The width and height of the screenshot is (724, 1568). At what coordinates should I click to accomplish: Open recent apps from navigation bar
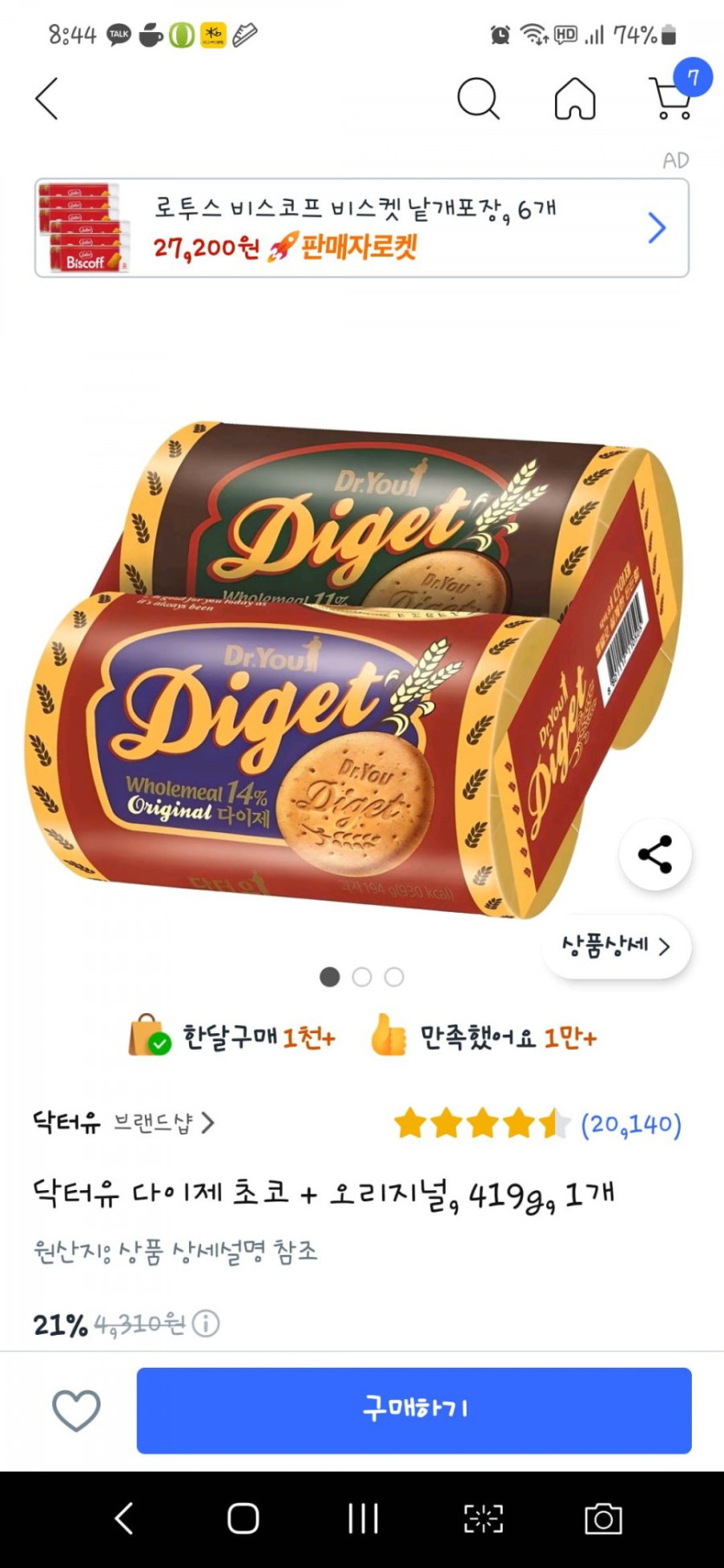click(361, 1517)
